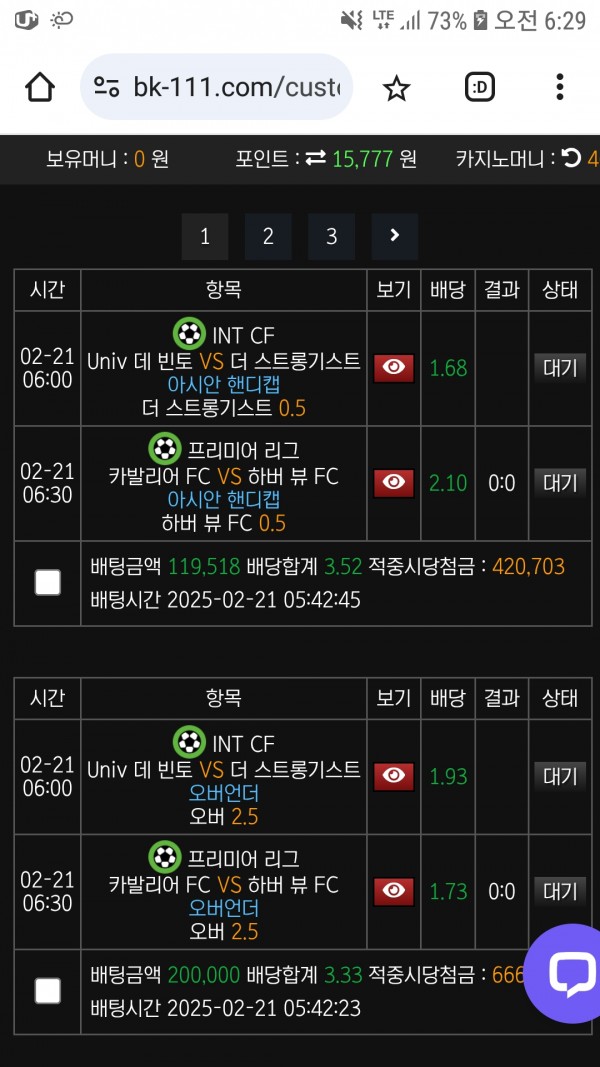Open the browser tab switcher
The image size is (600, 1067).
click(480, 87)
